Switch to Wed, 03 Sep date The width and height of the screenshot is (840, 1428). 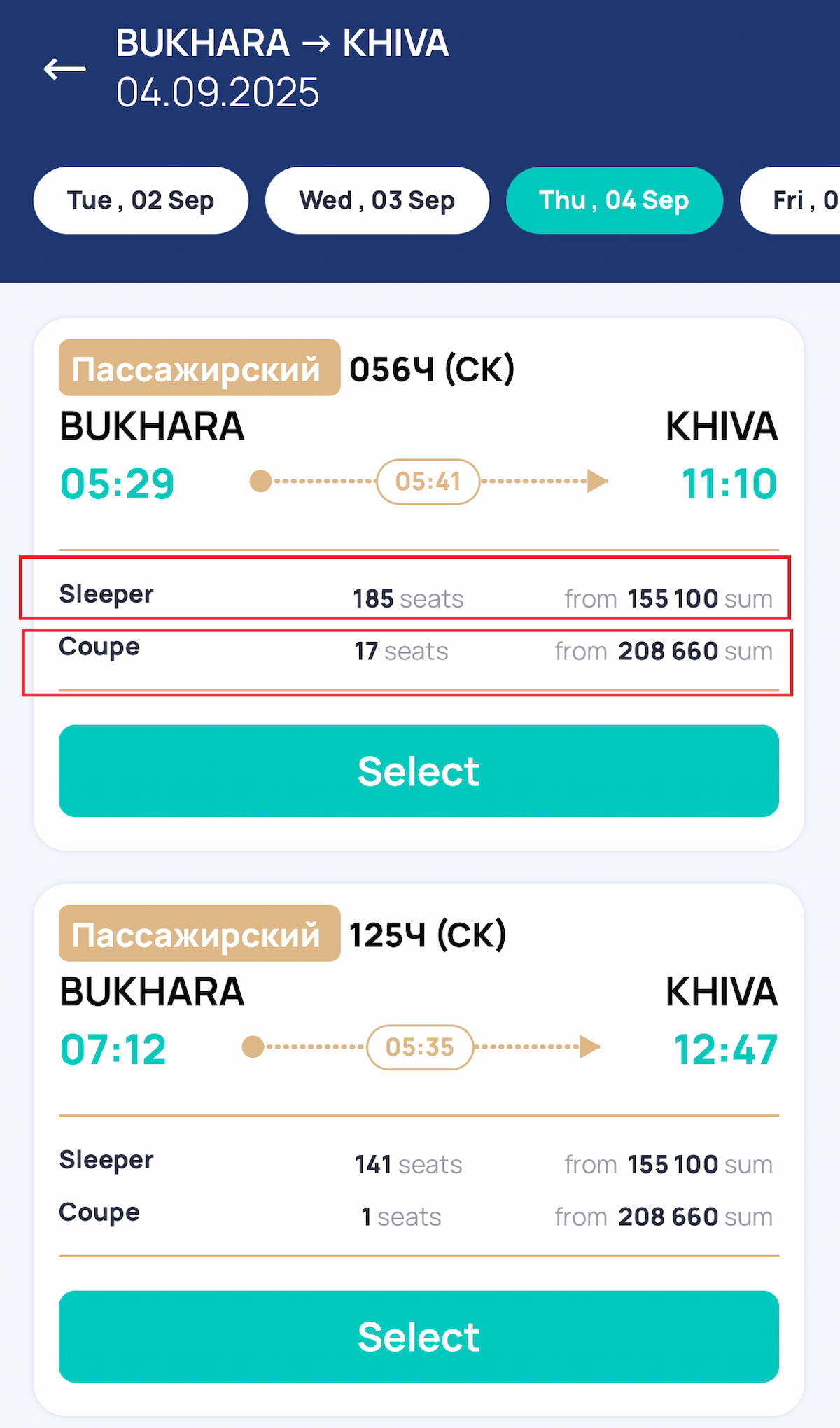[377, 200]
